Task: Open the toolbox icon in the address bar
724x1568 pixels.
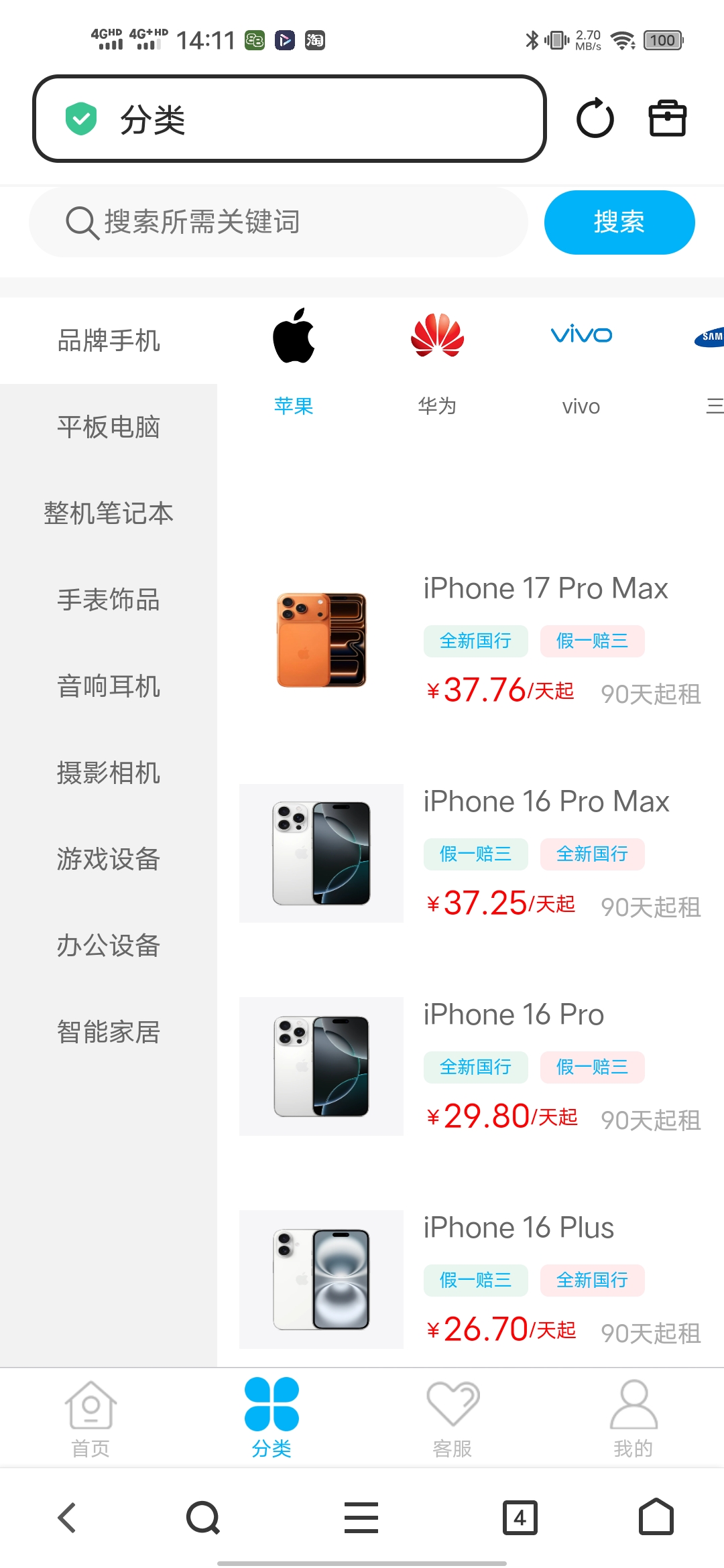Action: coord(667,119)
